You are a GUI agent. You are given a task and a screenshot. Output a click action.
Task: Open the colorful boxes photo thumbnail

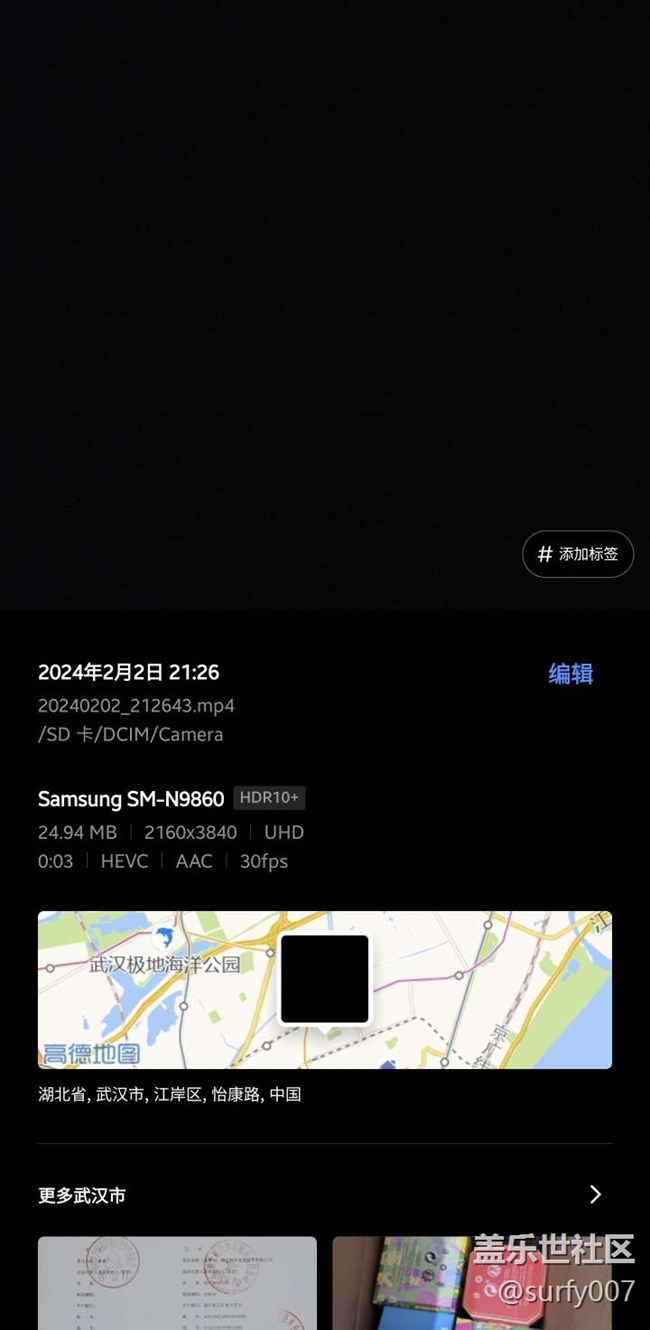pos(472,1283)
